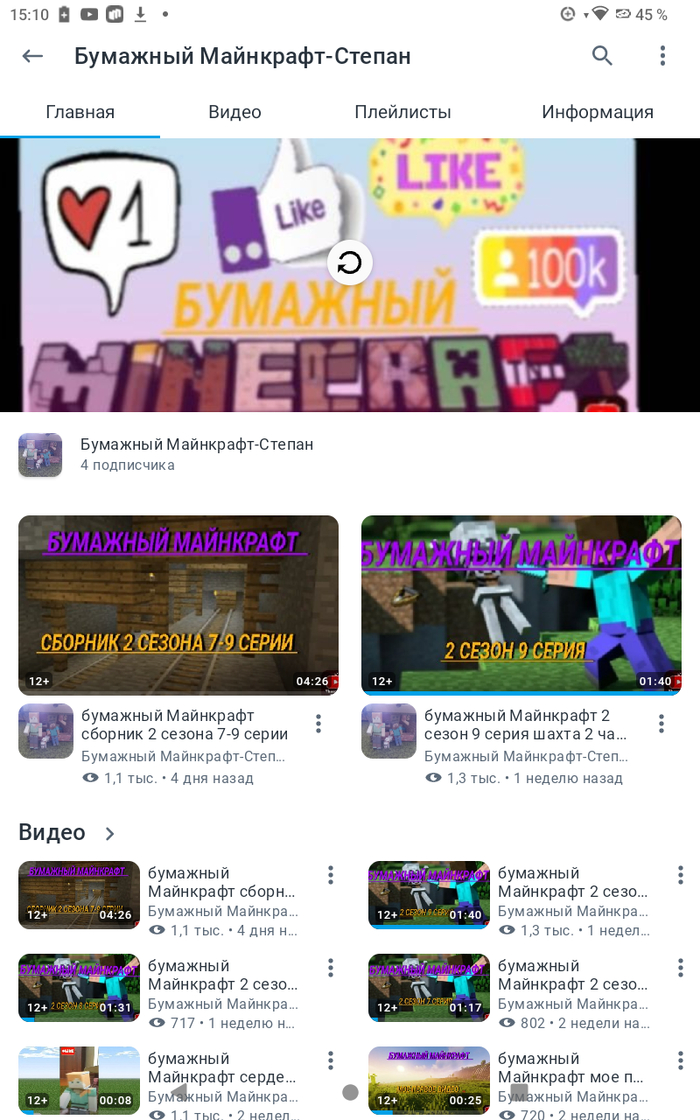Open the app bar overflow menu
The width and height of the screenshot is (700, 1120).
point(662,56)
